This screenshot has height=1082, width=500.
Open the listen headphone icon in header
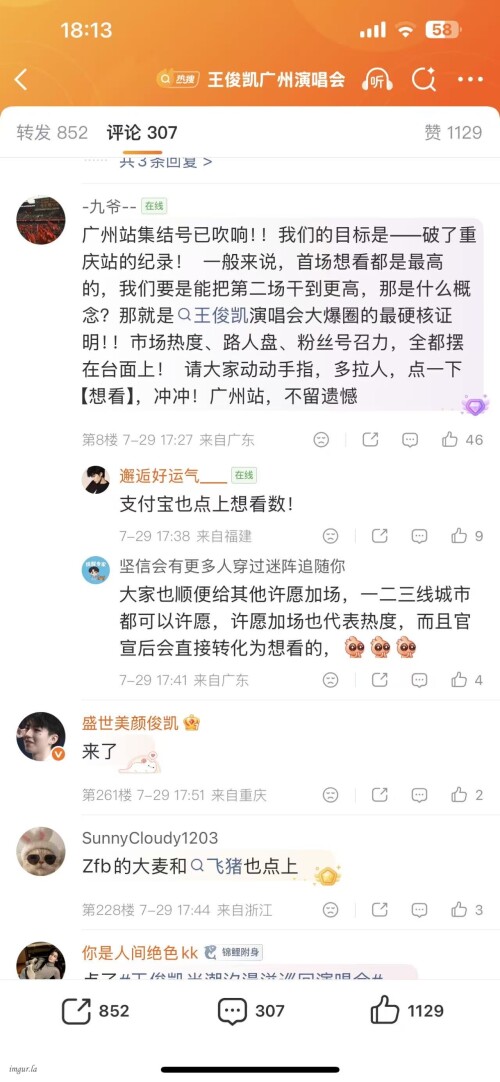377,79
